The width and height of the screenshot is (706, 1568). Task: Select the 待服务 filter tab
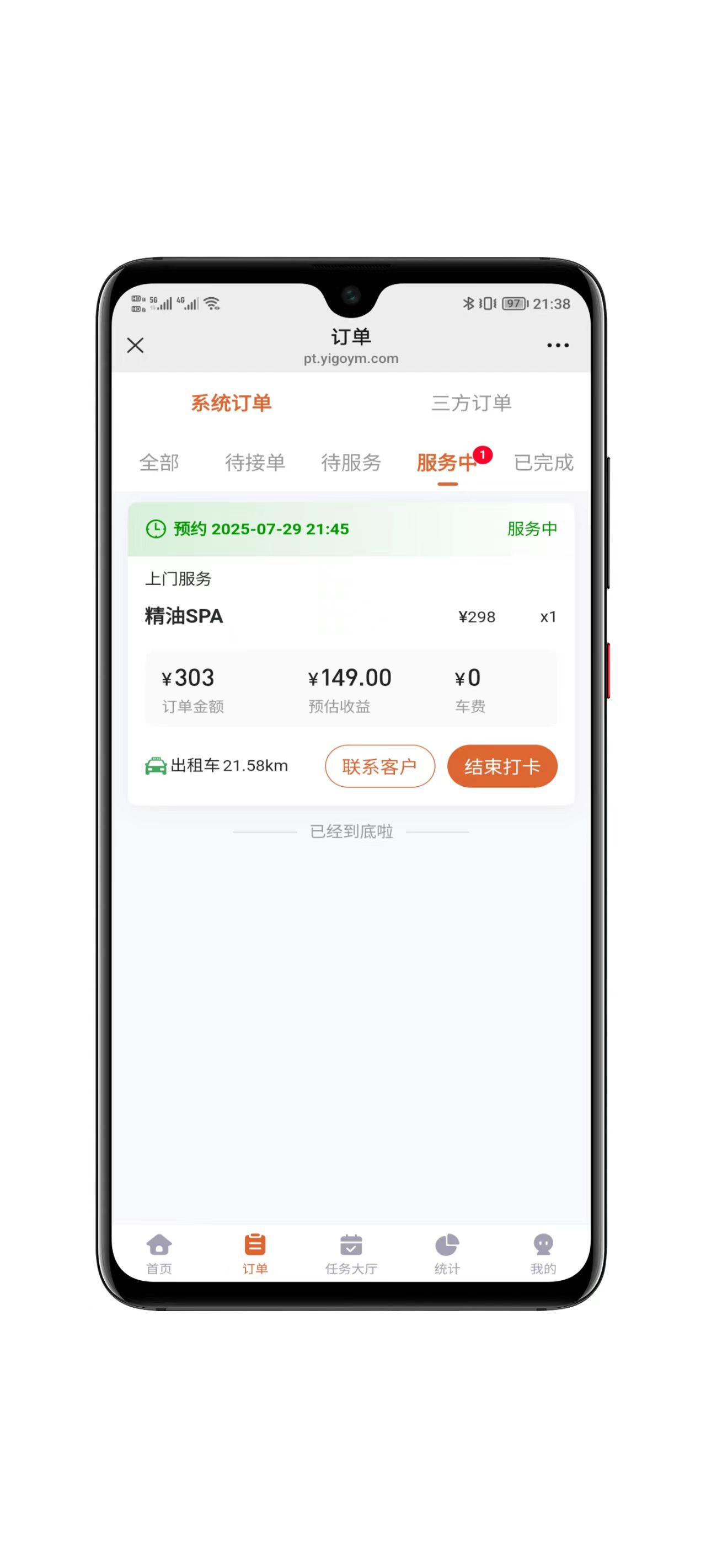click(351, 463)
